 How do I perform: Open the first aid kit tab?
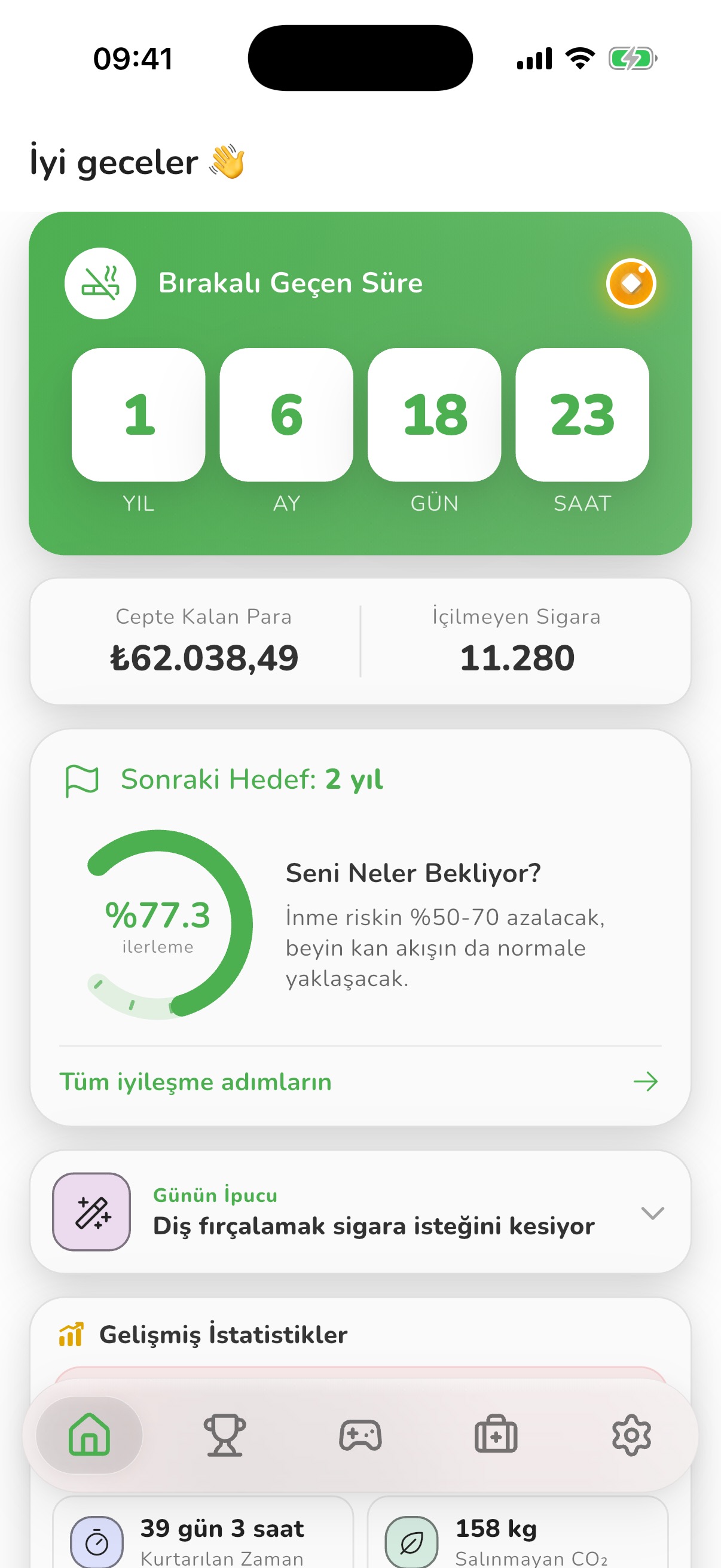coord(496,1435)
